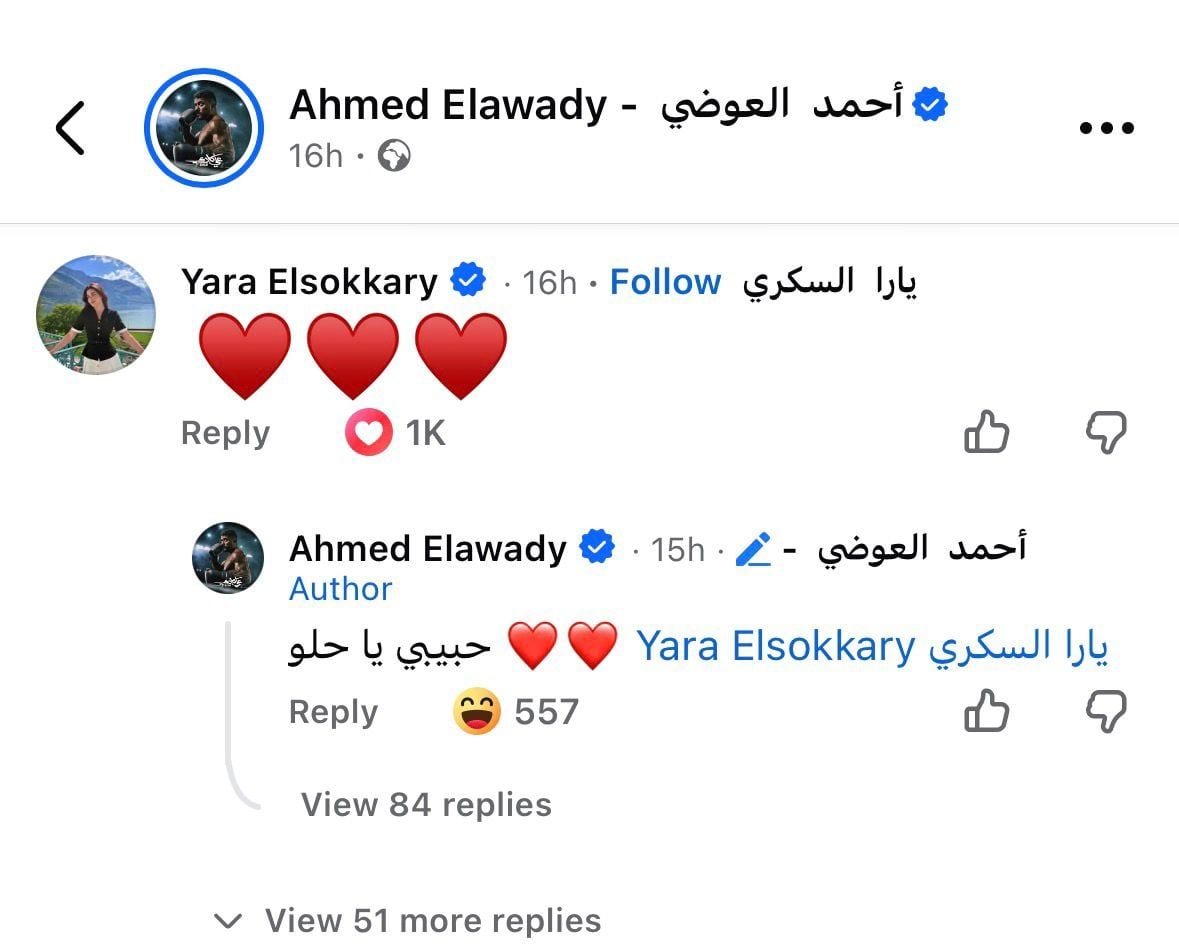Expand View 51 more replies
1179x949 pixels.
point(432,920)
